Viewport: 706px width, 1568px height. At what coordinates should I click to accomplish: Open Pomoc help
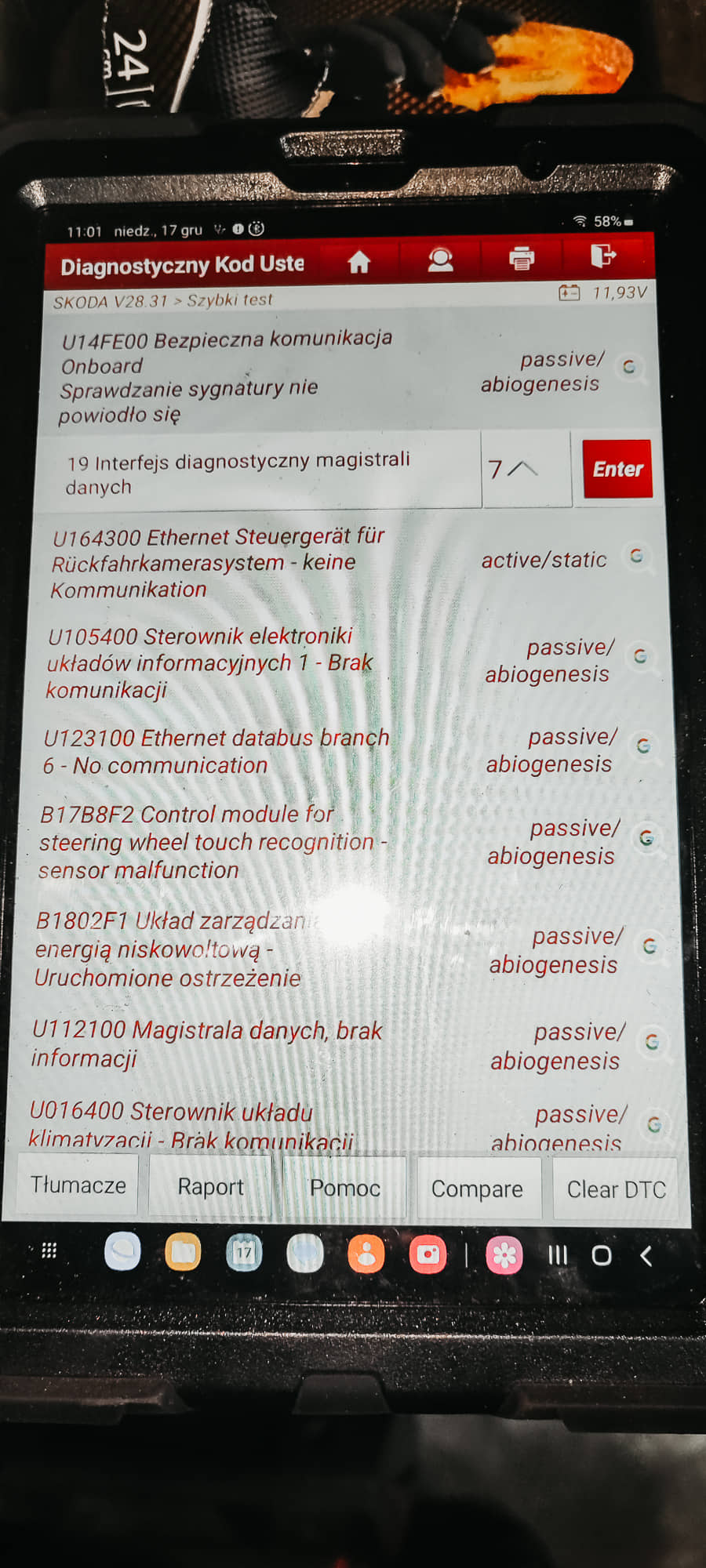tap(344, 1188)
